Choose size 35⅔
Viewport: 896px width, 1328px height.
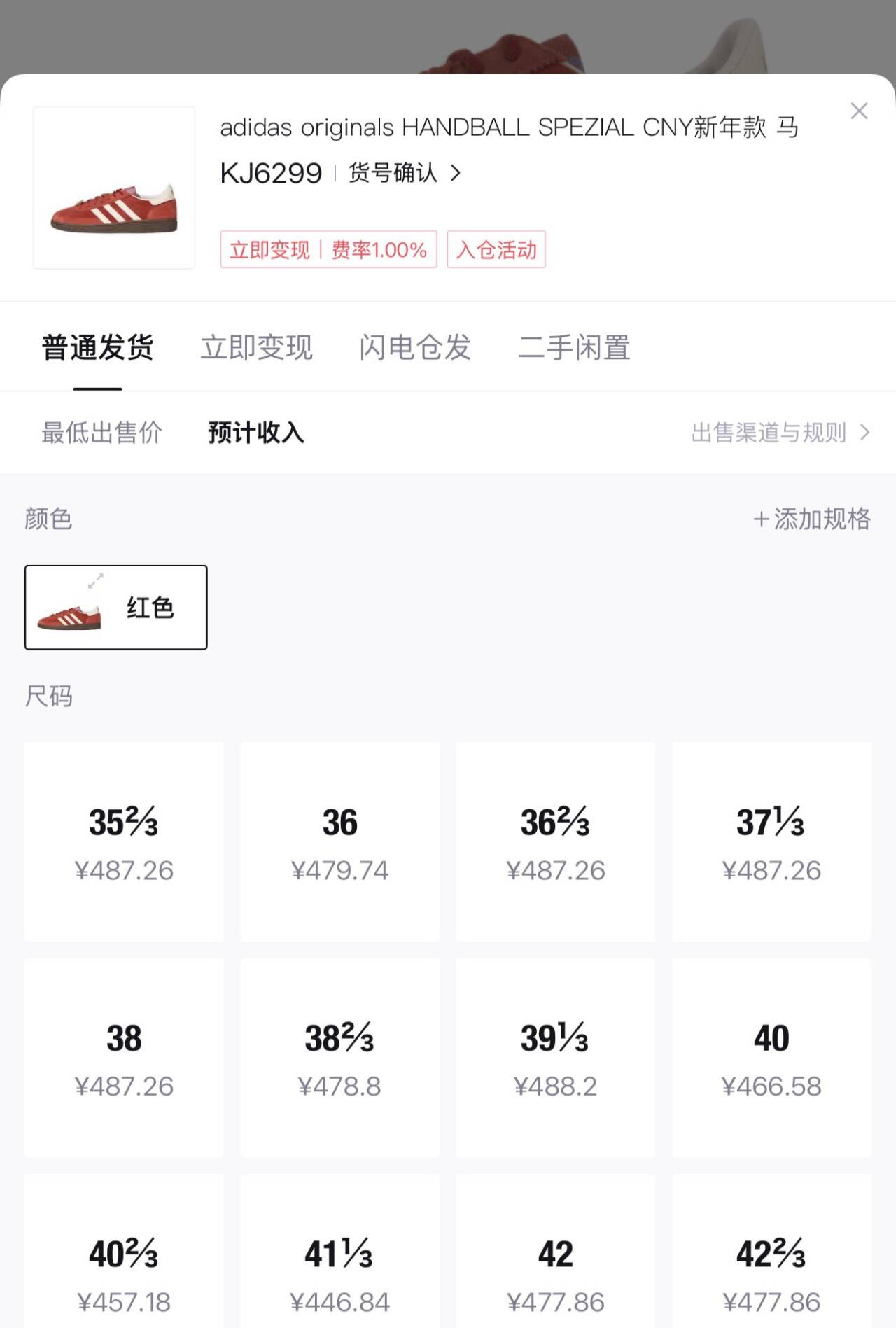[x=124, y=841]
